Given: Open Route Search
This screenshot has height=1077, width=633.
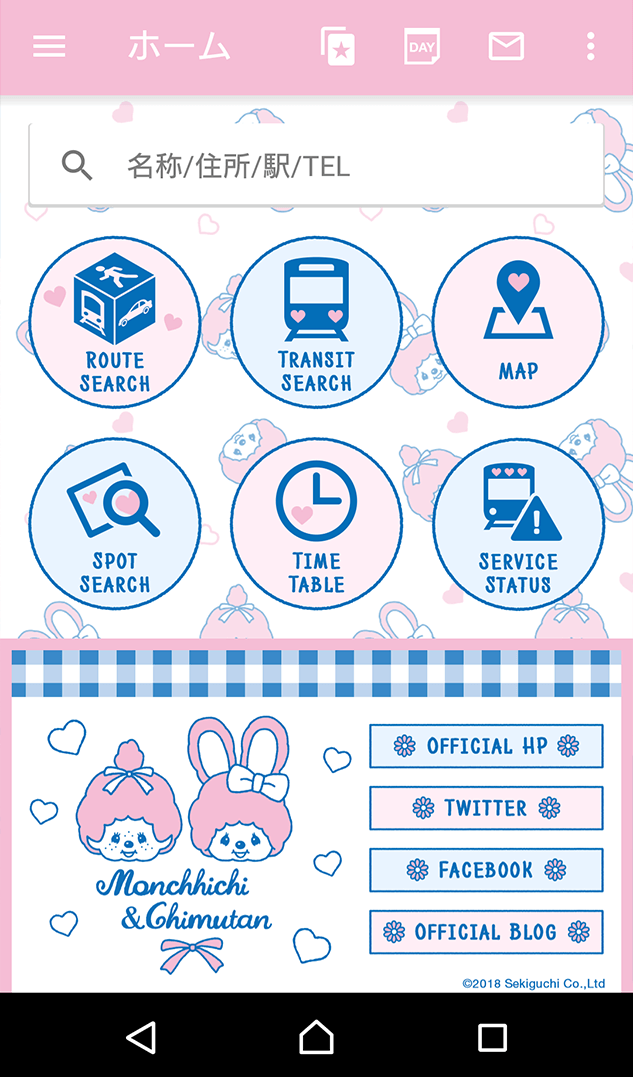Looking at the screenshot, I should (115, 322).
